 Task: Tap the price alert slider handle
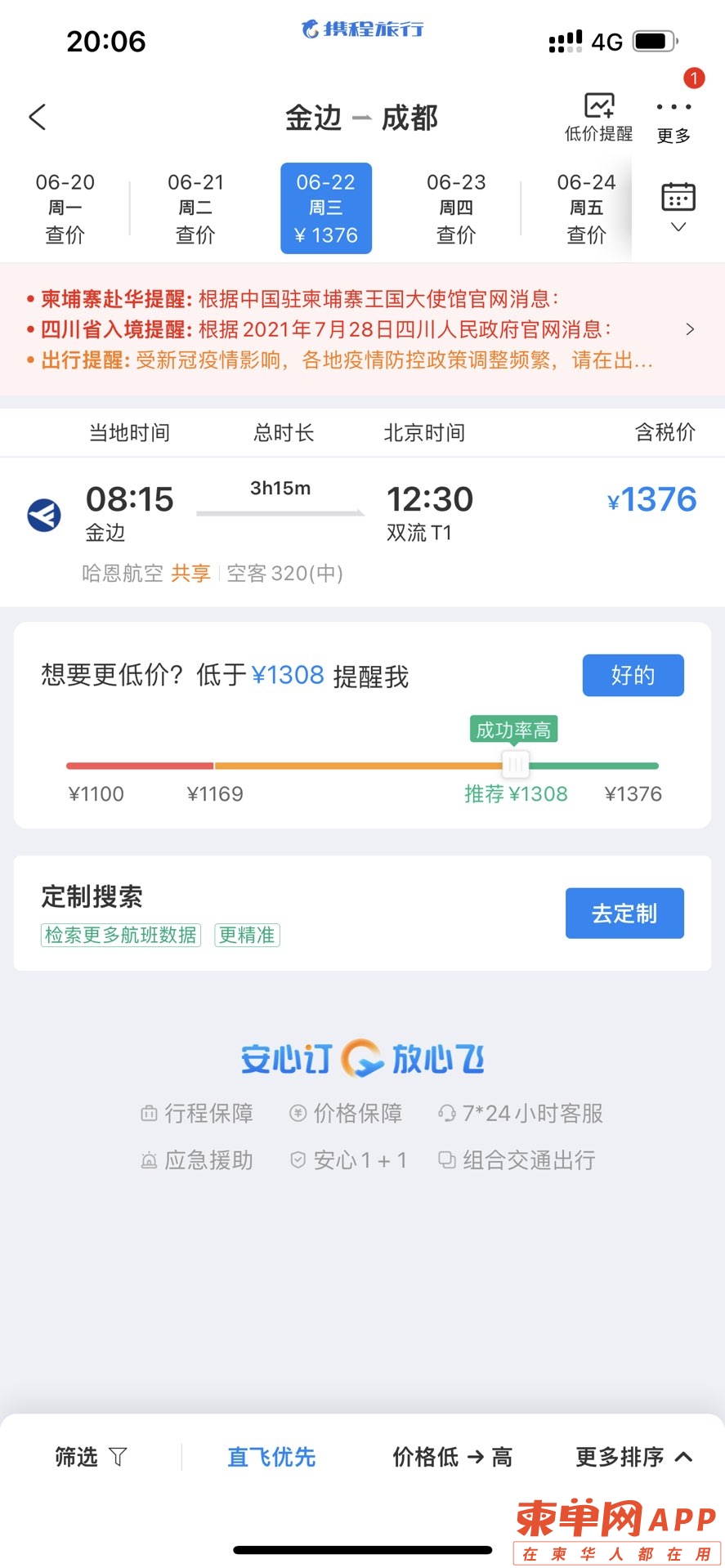click(x=515, y=766)
